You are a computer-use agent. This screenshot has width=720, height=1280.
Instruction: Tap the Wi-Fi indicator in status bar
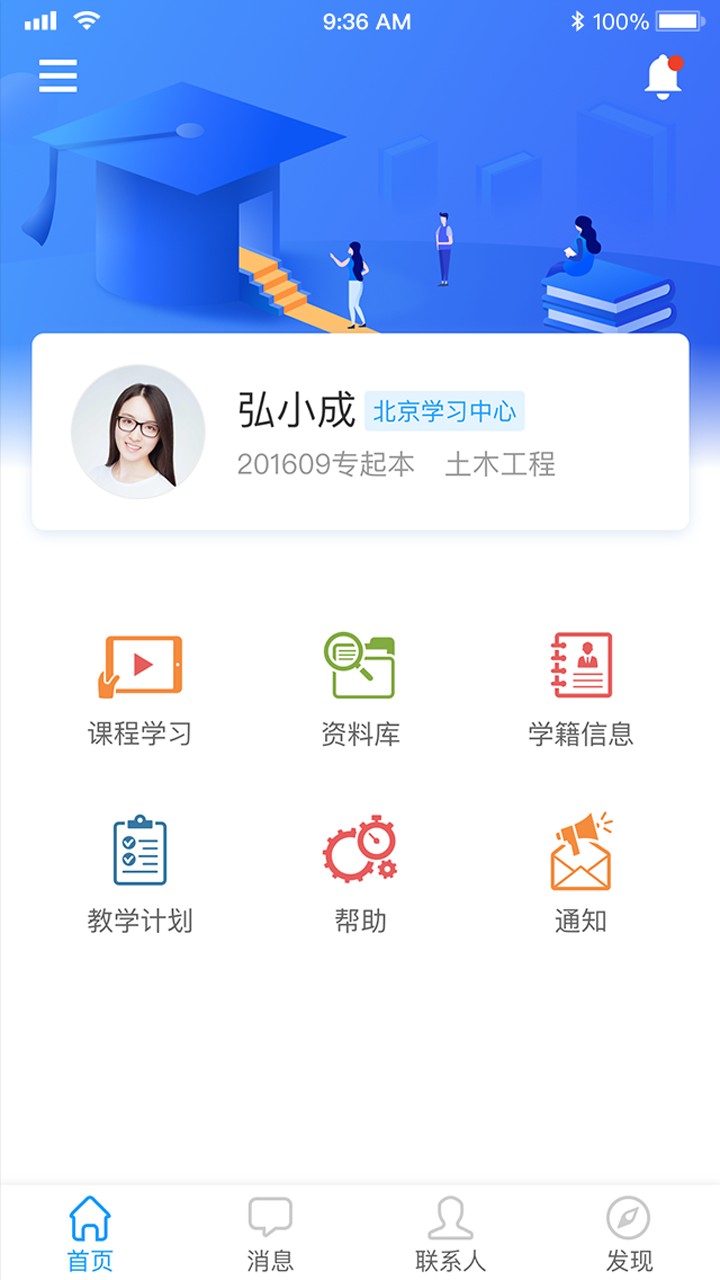tap(86, 18)
